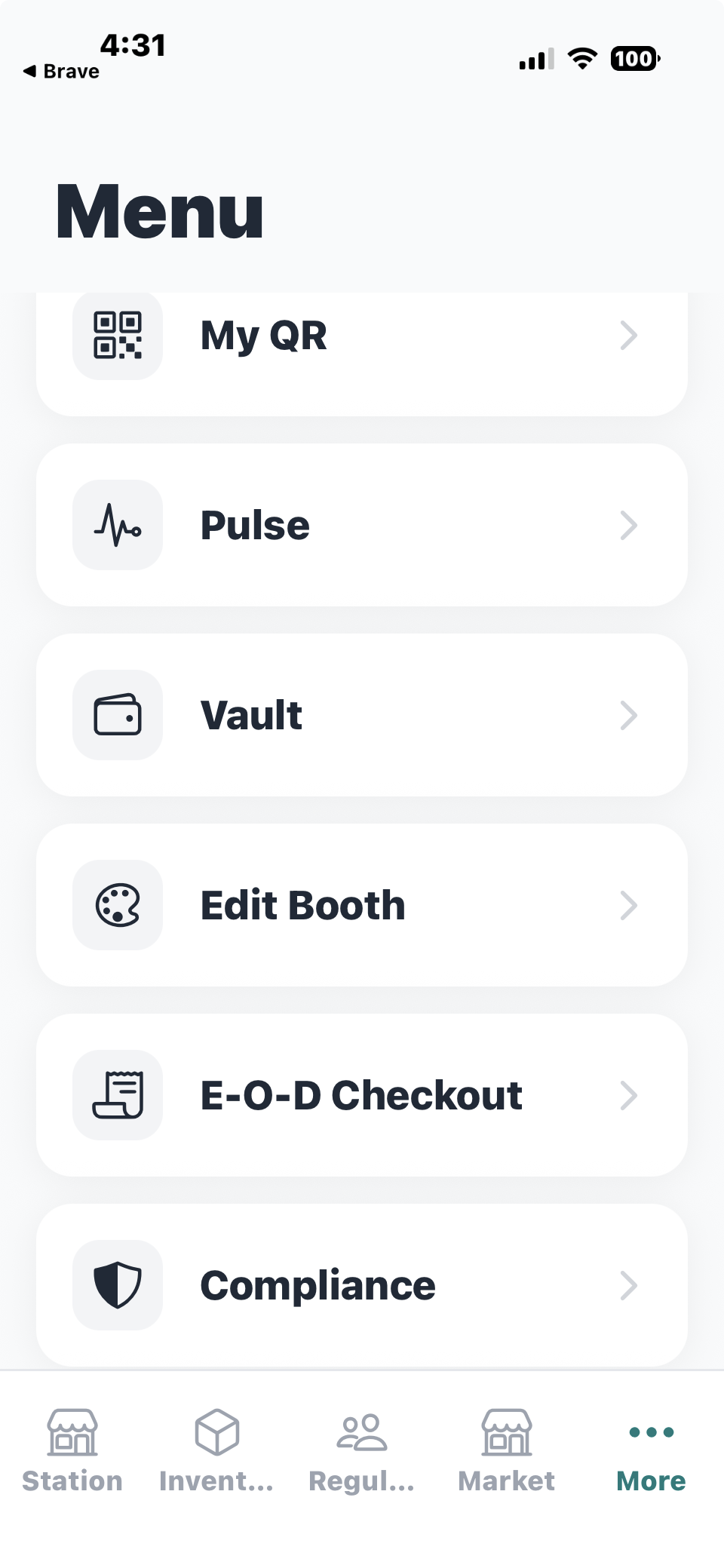Switch to the Market tab

(x=505, y=1448)
